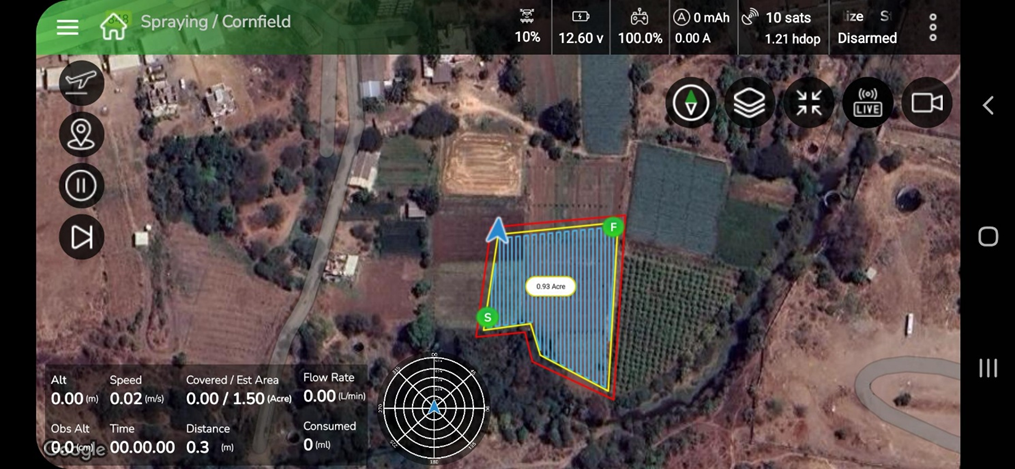This screenshot has height=469, width=1015.
Task: Tap the green start marker S
Action: tap(487, 318)
